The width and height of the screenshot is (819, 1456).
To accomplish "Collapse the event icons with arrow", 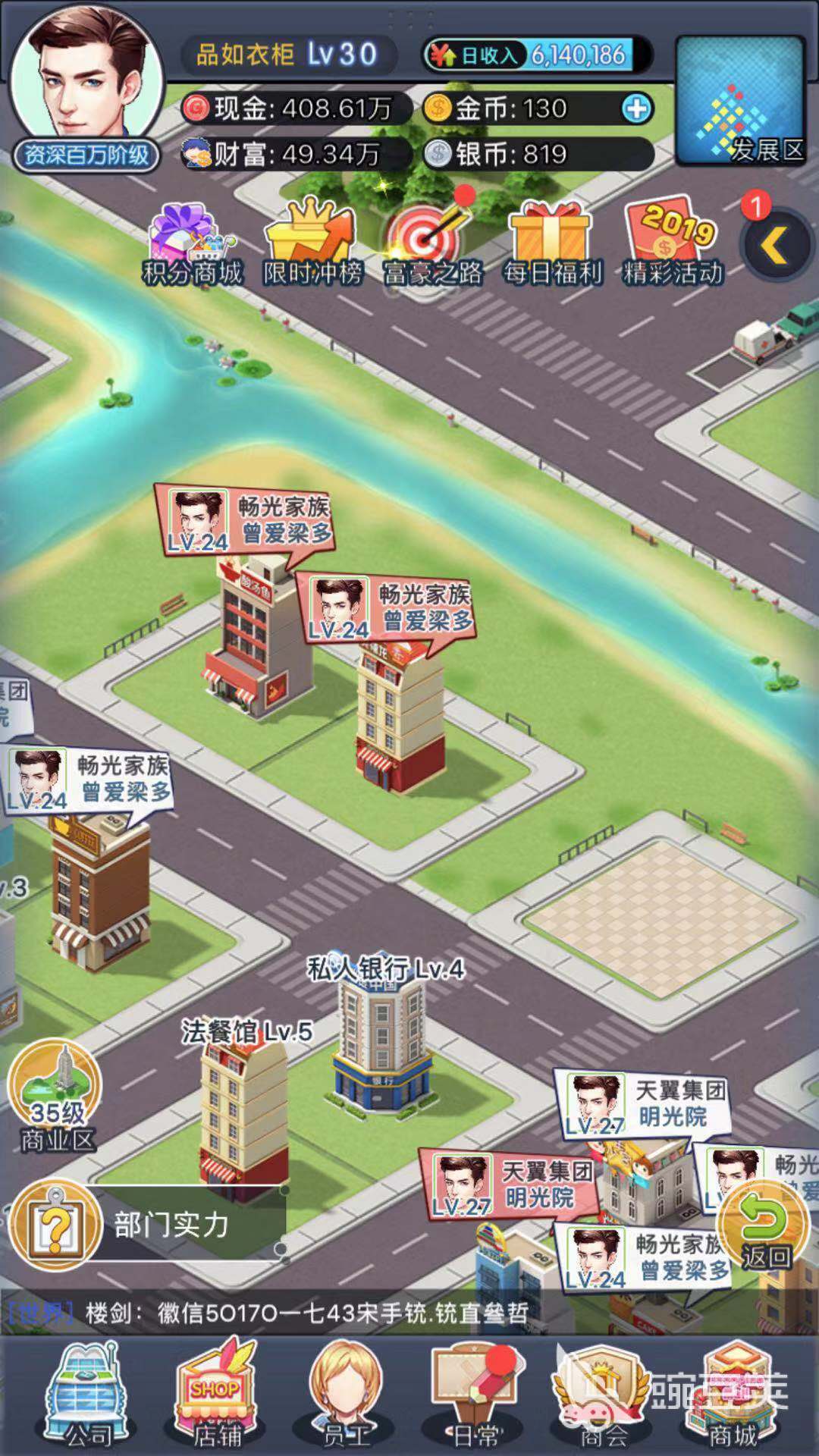I will 775,246.
